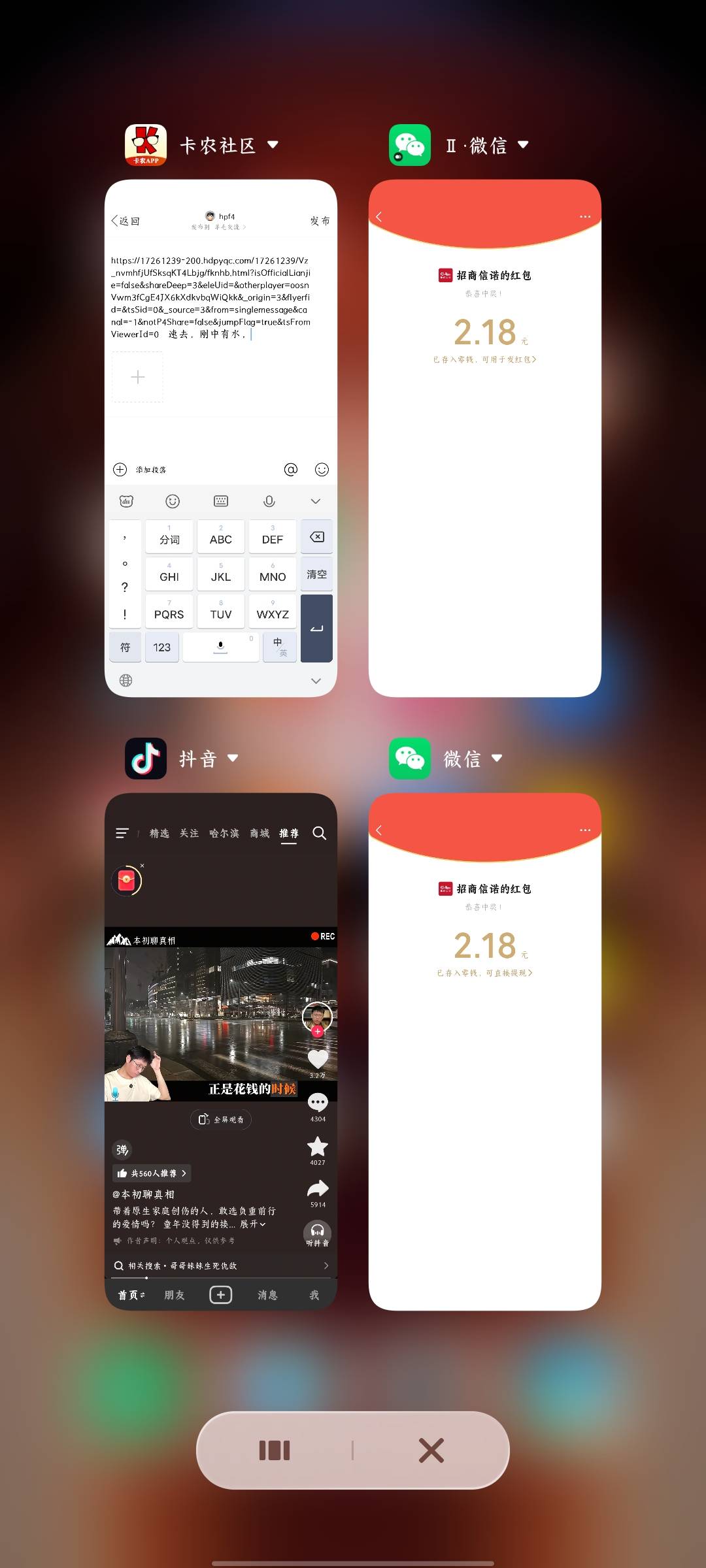
Task: Tap the Ⅱ·微信 dual-app icon
Action: [x=410, y=145]
